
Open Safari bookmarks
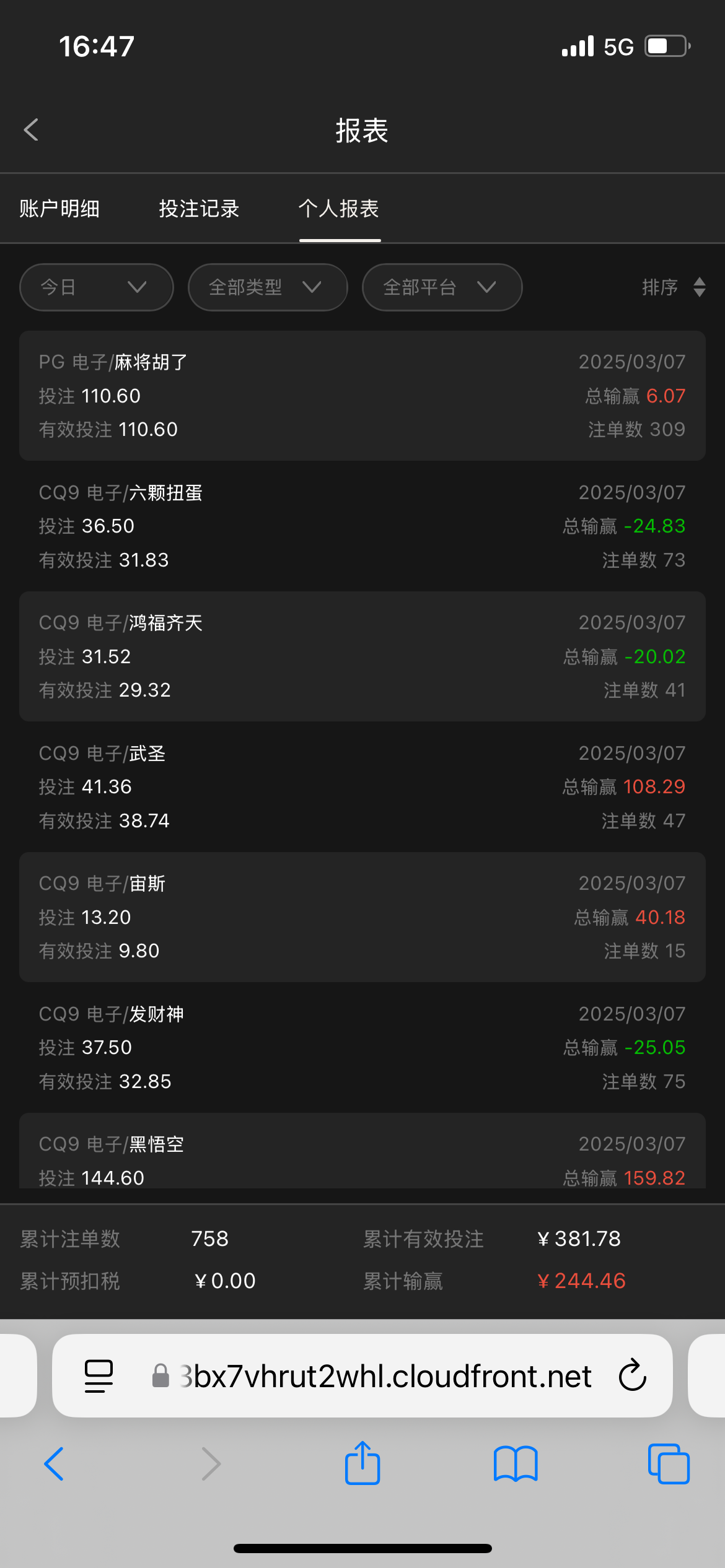(516, 1464)
